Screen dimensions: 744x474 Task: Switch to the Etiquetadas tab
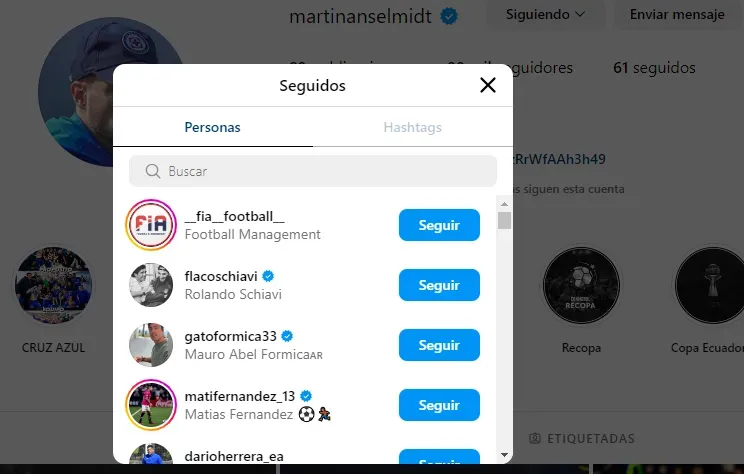582,438
